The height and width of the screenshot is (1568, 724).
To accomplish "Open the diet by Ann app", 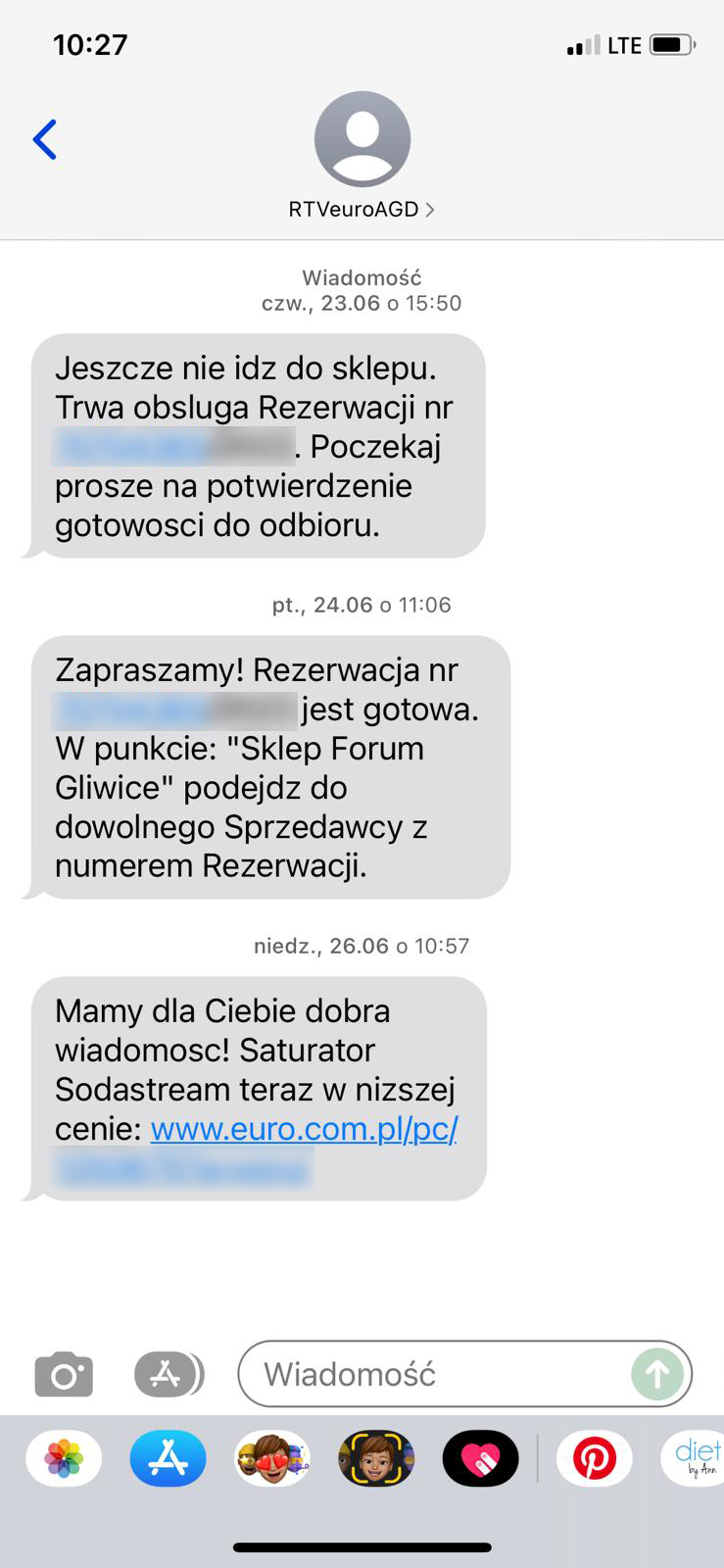I will pos(696,1458).
